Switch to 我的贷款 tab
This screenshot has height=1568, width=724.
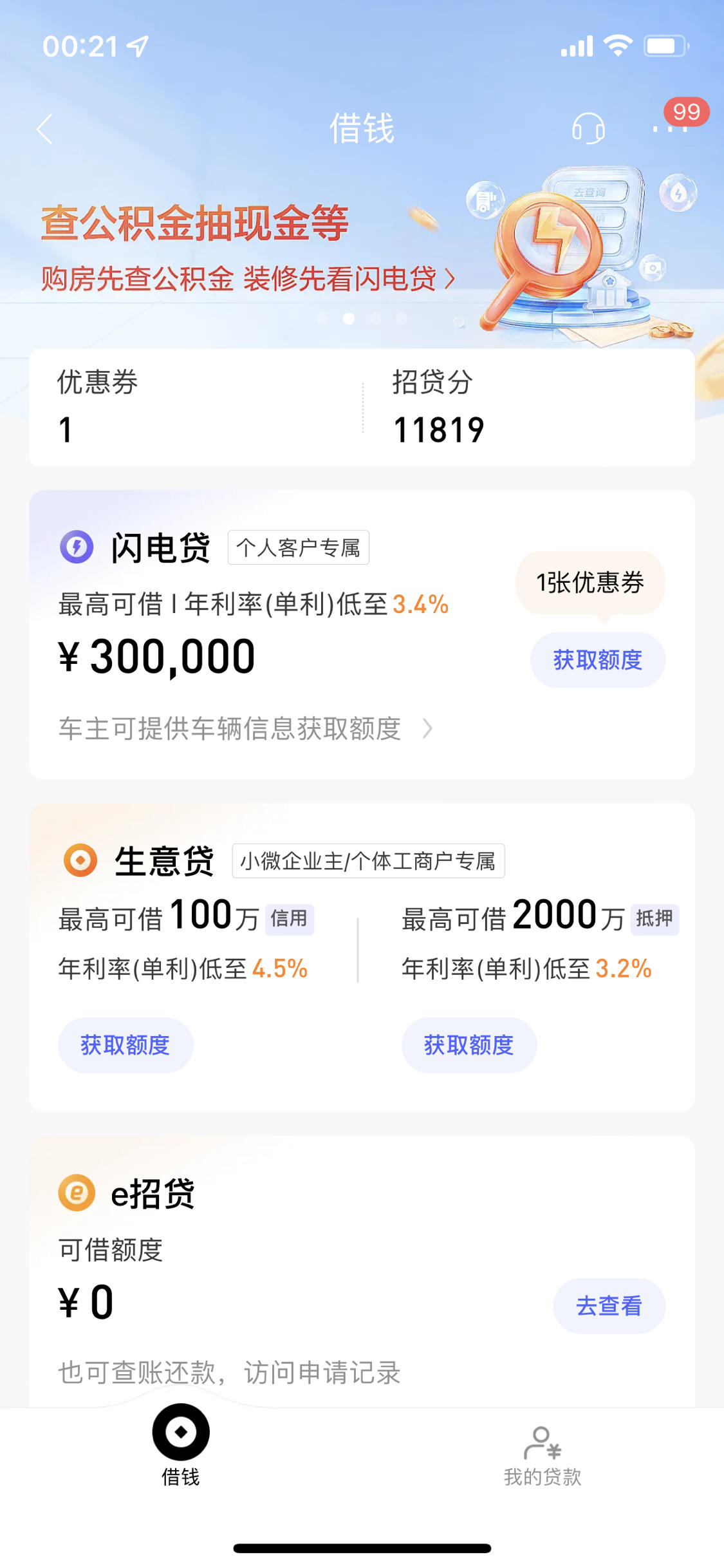tap(543, 1455)
